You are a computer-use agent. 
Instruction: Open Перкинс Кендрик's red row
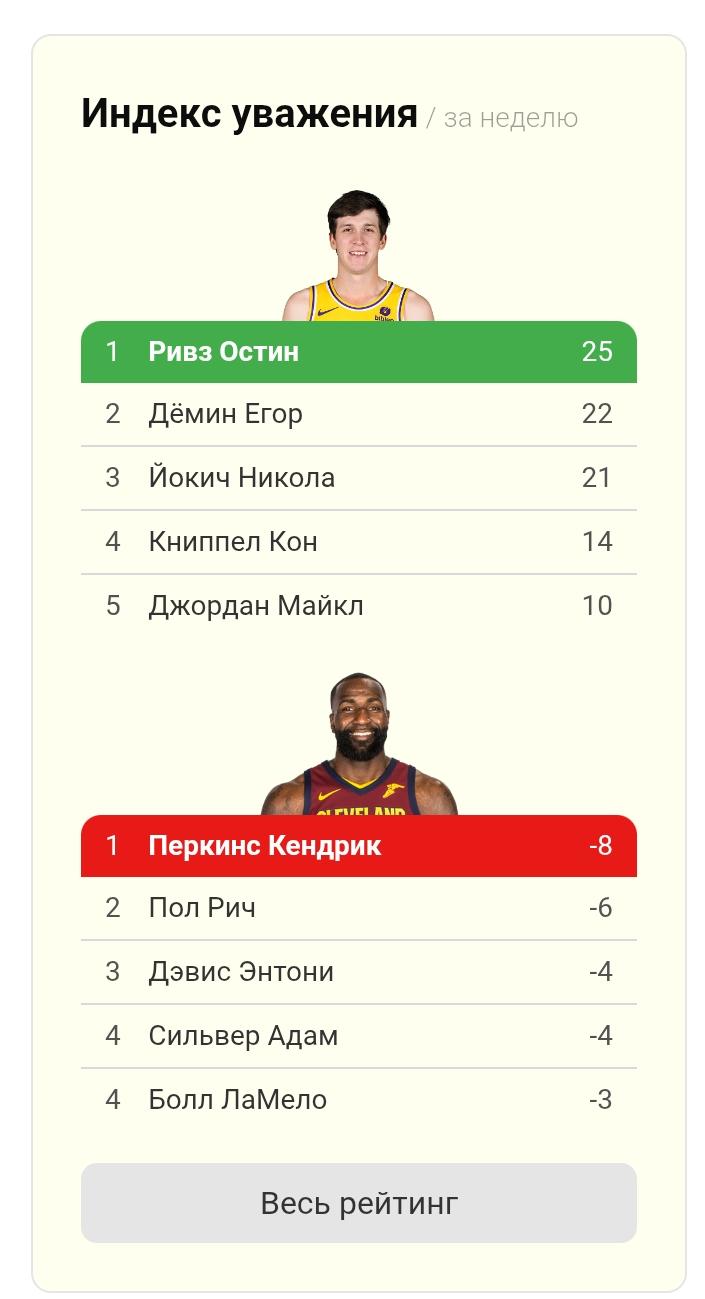click(x=358, y=846)
